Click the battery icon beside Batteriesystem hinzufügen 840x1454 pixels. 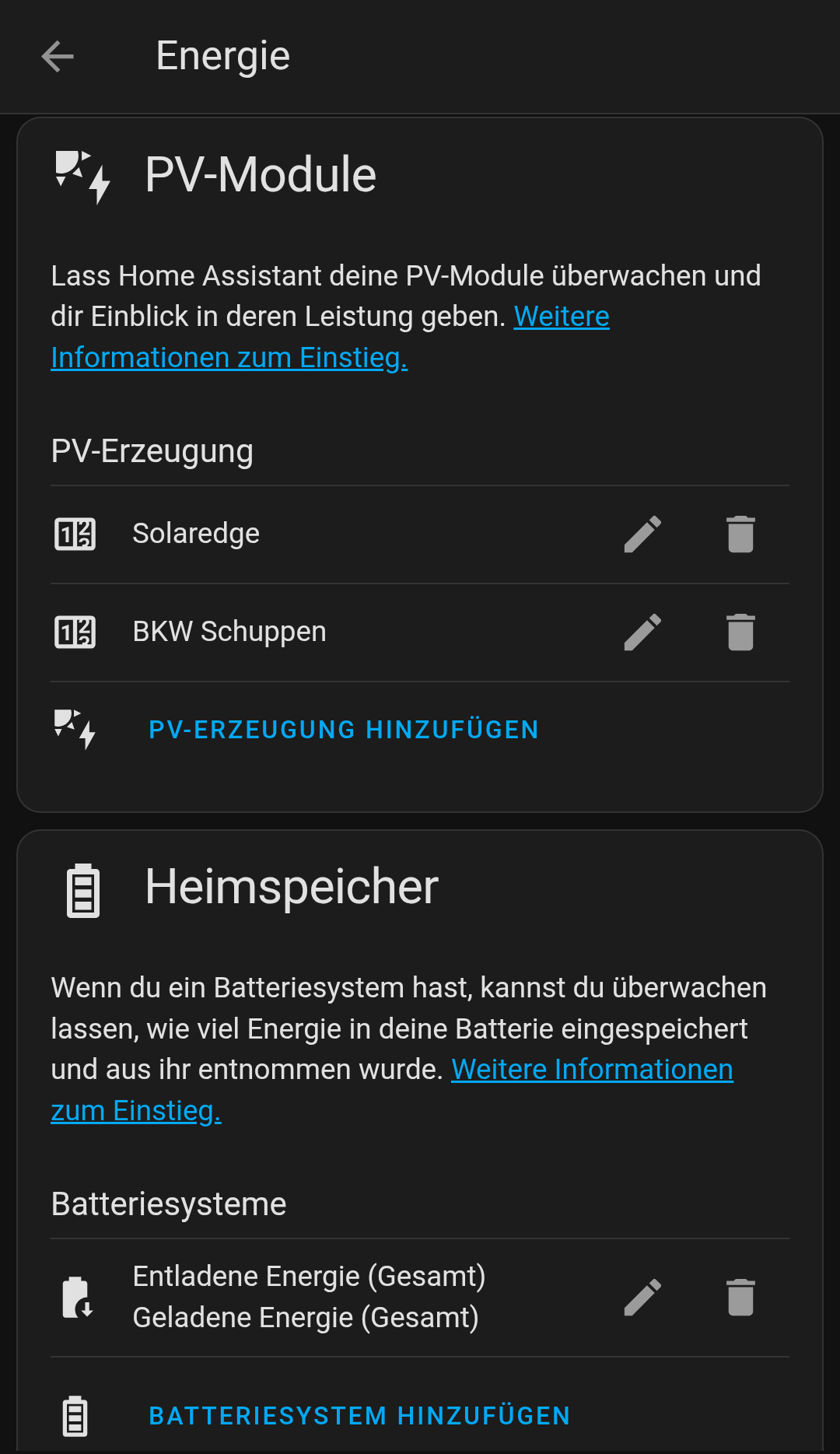coord(75,1416)
